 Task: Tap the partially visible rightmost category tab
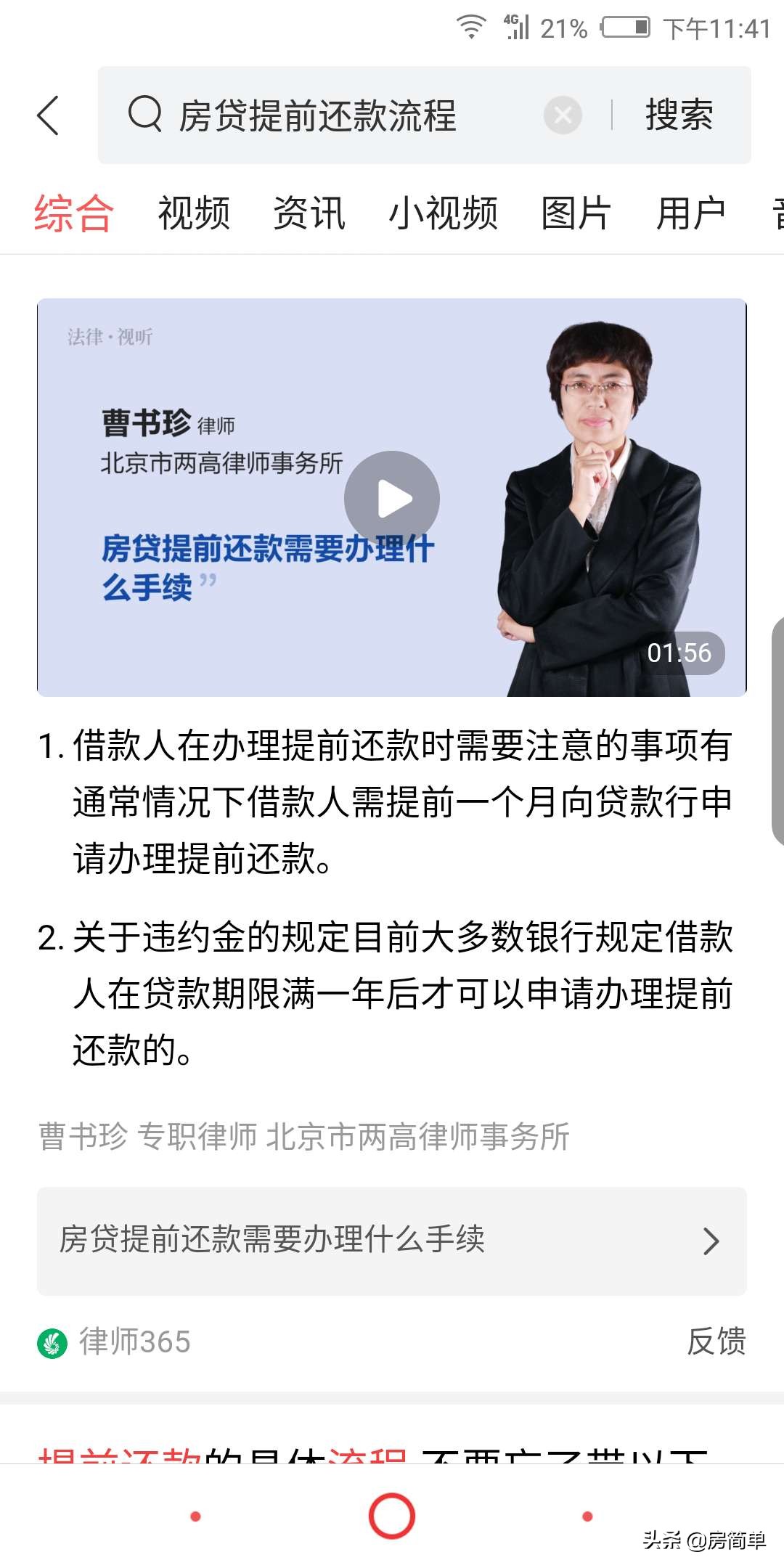[x=777, y=214]
